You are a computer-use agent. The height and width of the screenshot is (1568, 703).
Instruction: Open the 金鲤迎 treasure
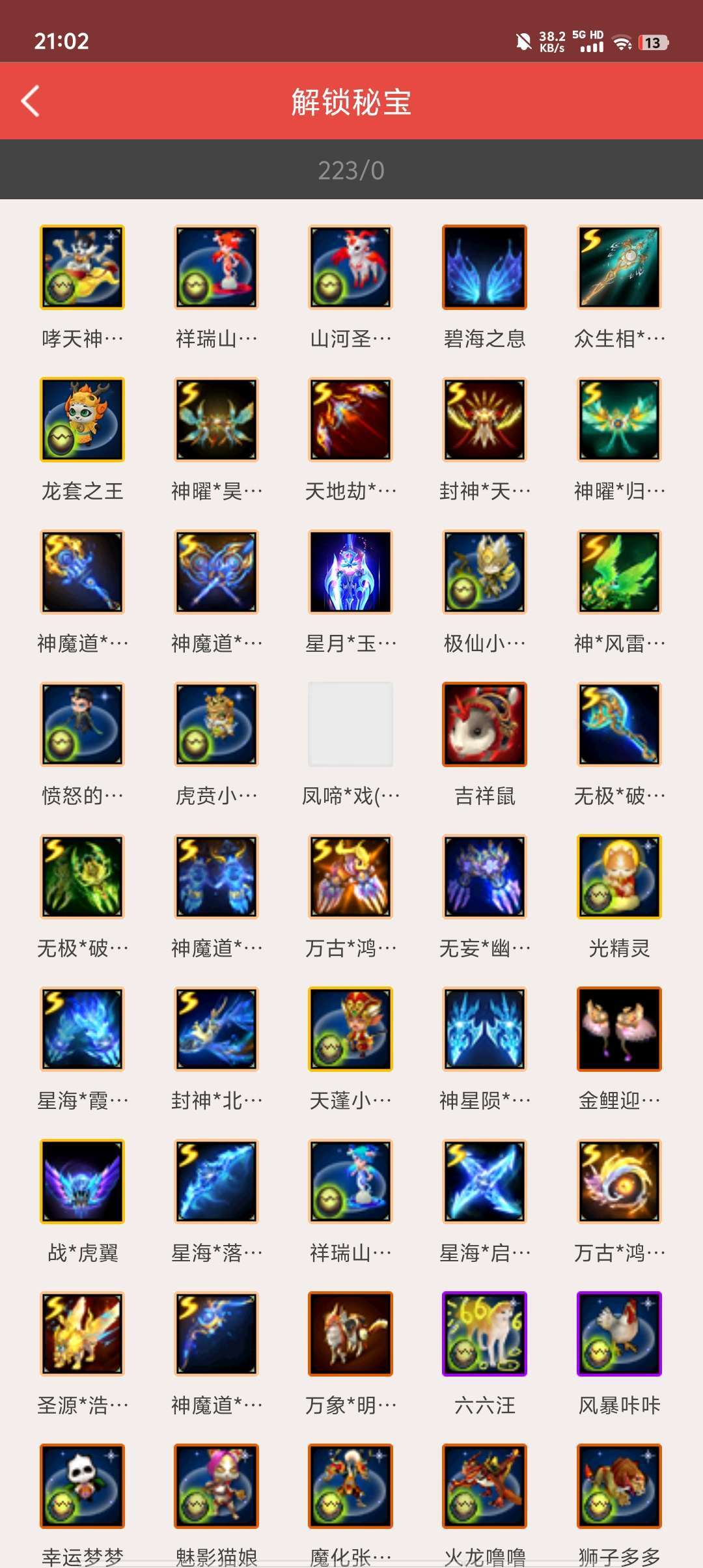click(x=619, y=1029)
